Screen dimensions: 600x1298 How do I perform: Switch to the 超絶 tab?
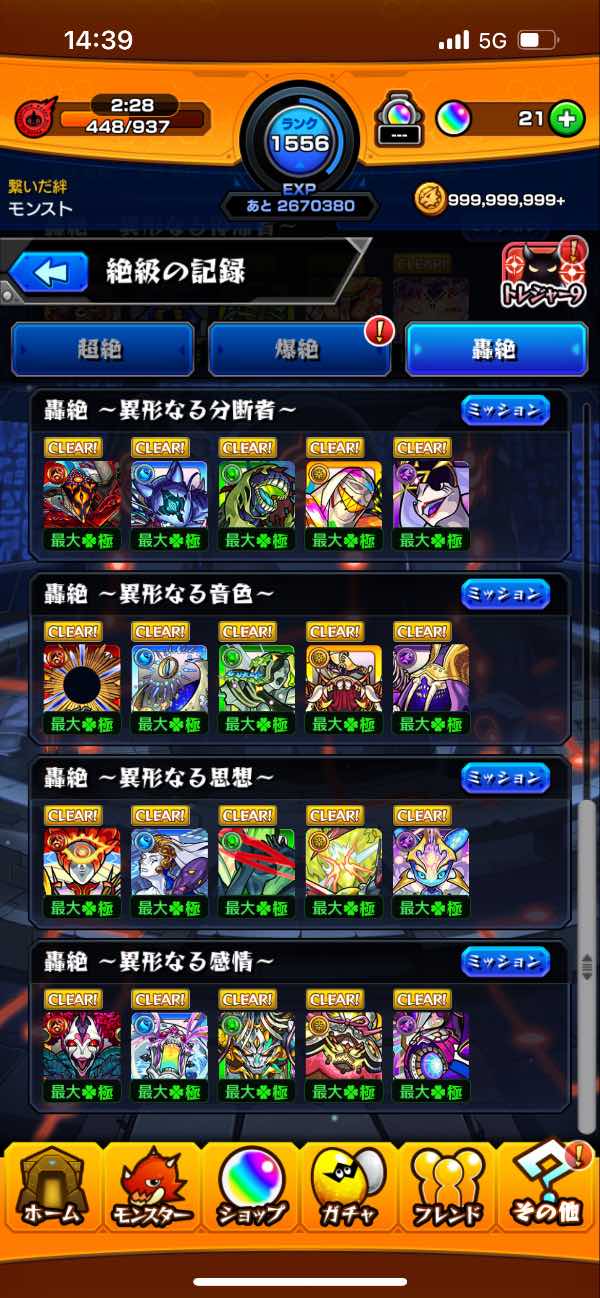point(102,349)
